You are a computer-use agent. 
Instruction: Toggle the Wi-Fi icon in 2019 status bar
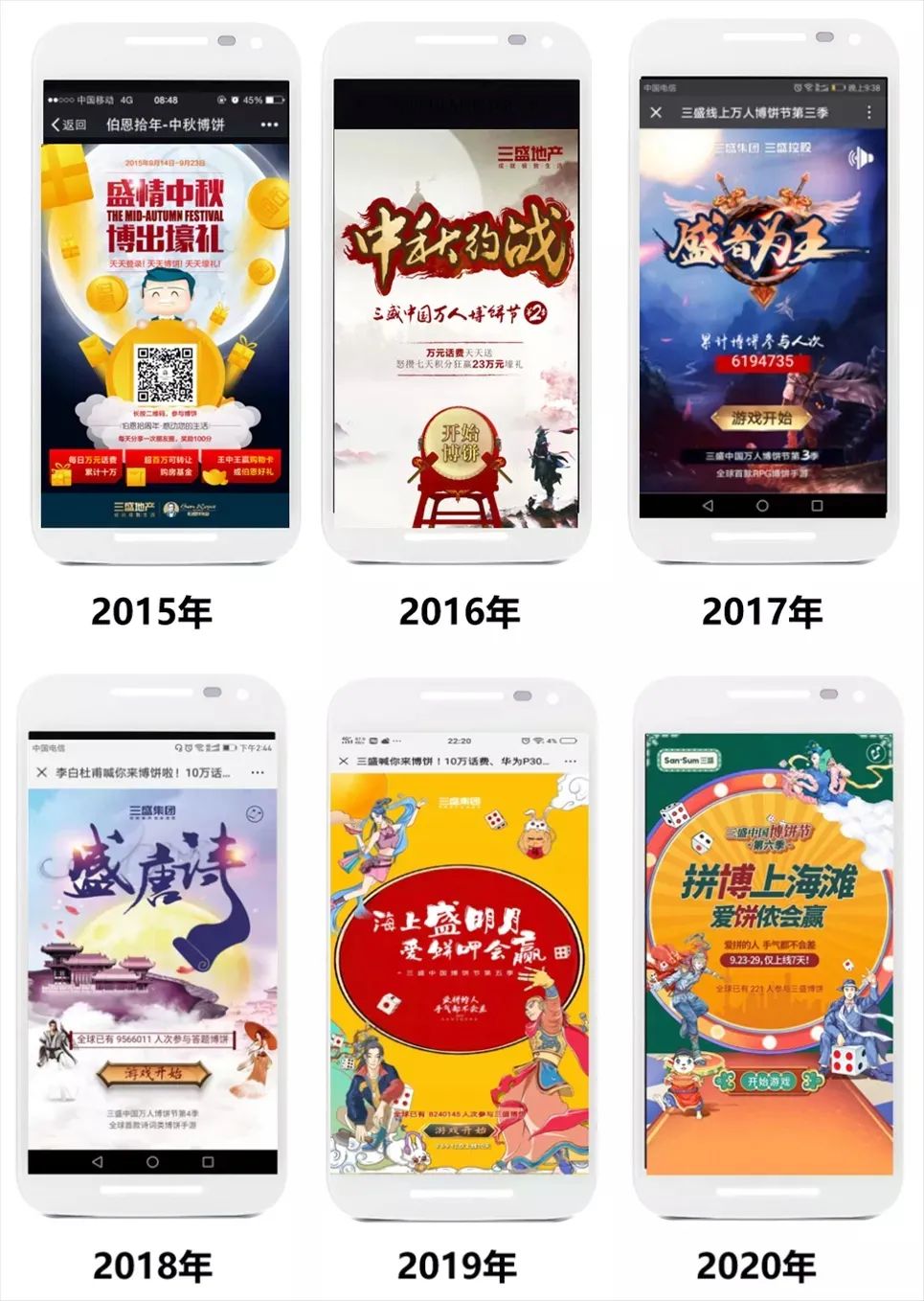(537, 741)
